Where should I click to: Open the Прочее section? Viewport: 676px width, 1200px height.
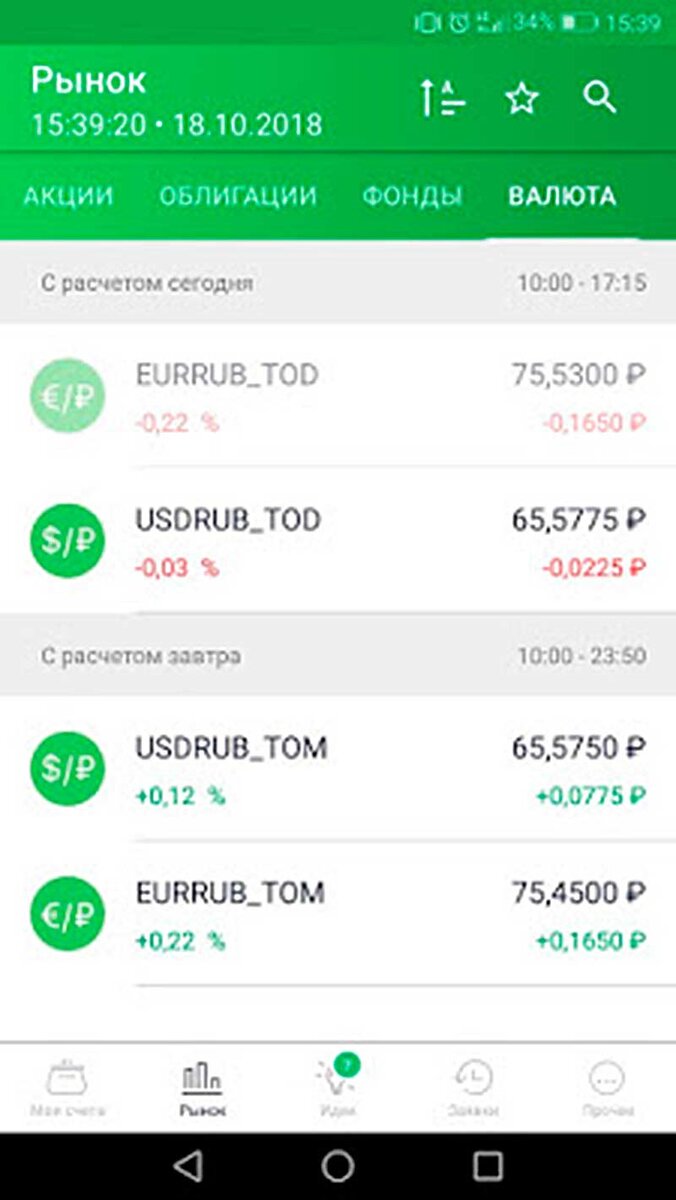click(607, 1089)
